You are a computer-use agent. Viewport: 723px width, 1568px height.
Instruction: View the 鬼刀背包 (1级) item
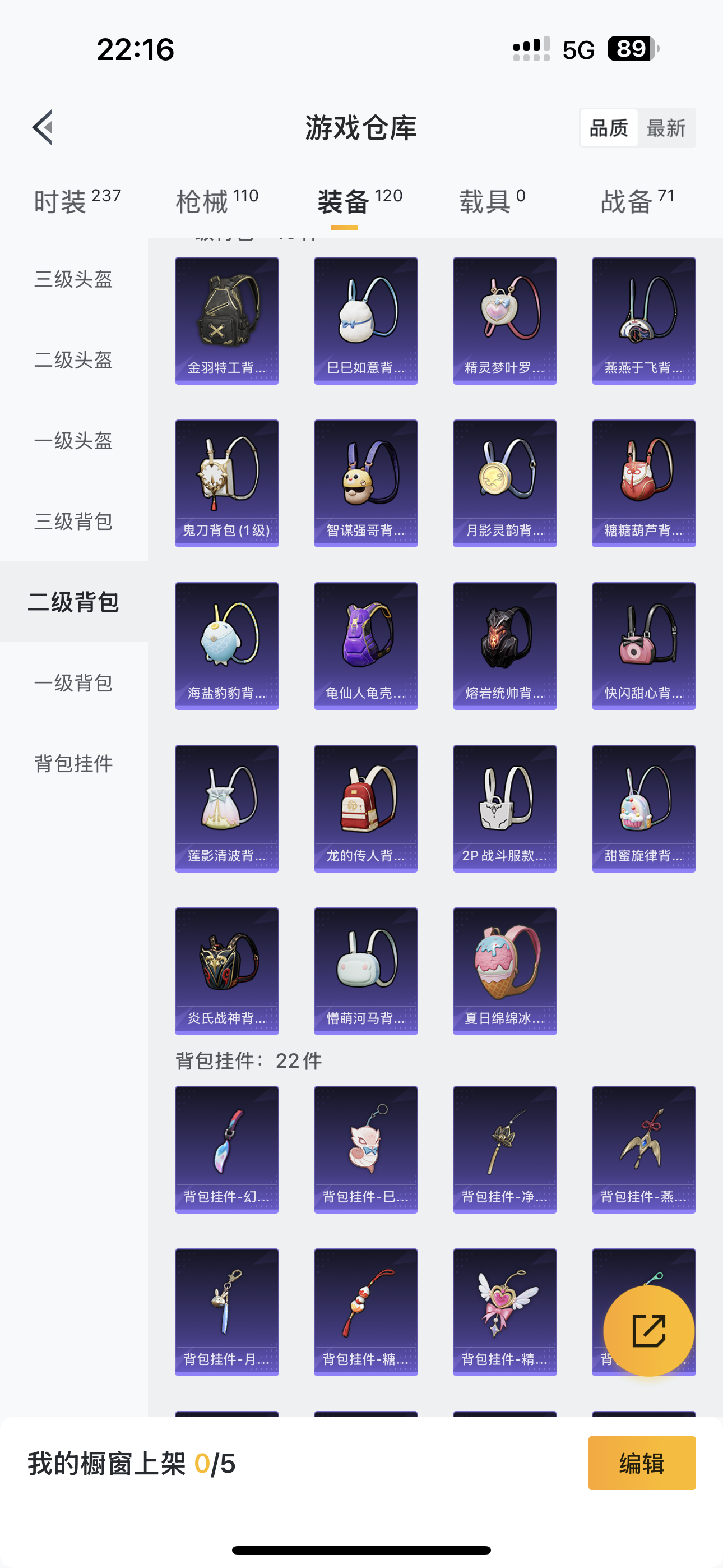click(x=227, y=483)
